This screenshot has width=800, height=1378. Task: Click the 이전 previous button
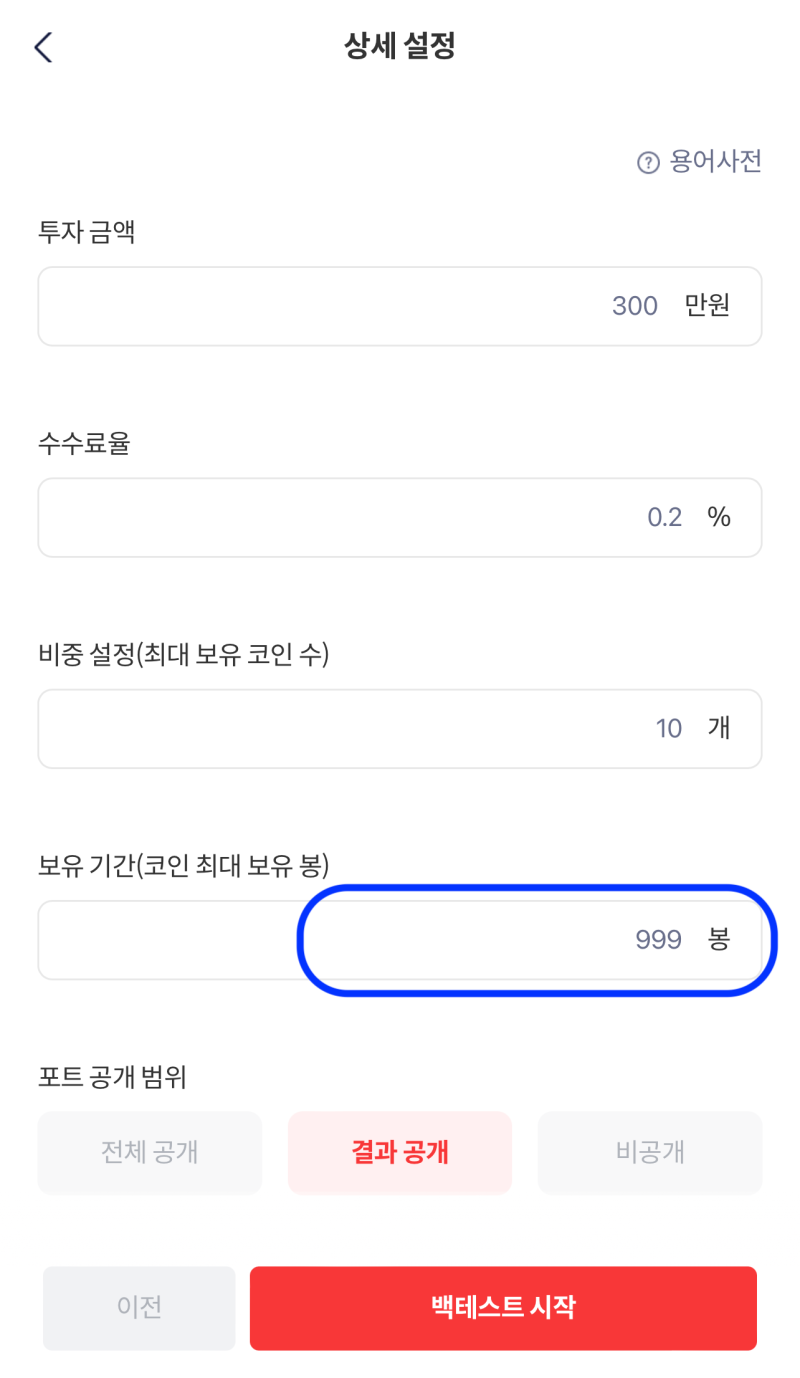pyautogui.click(x=138, y=1308)
